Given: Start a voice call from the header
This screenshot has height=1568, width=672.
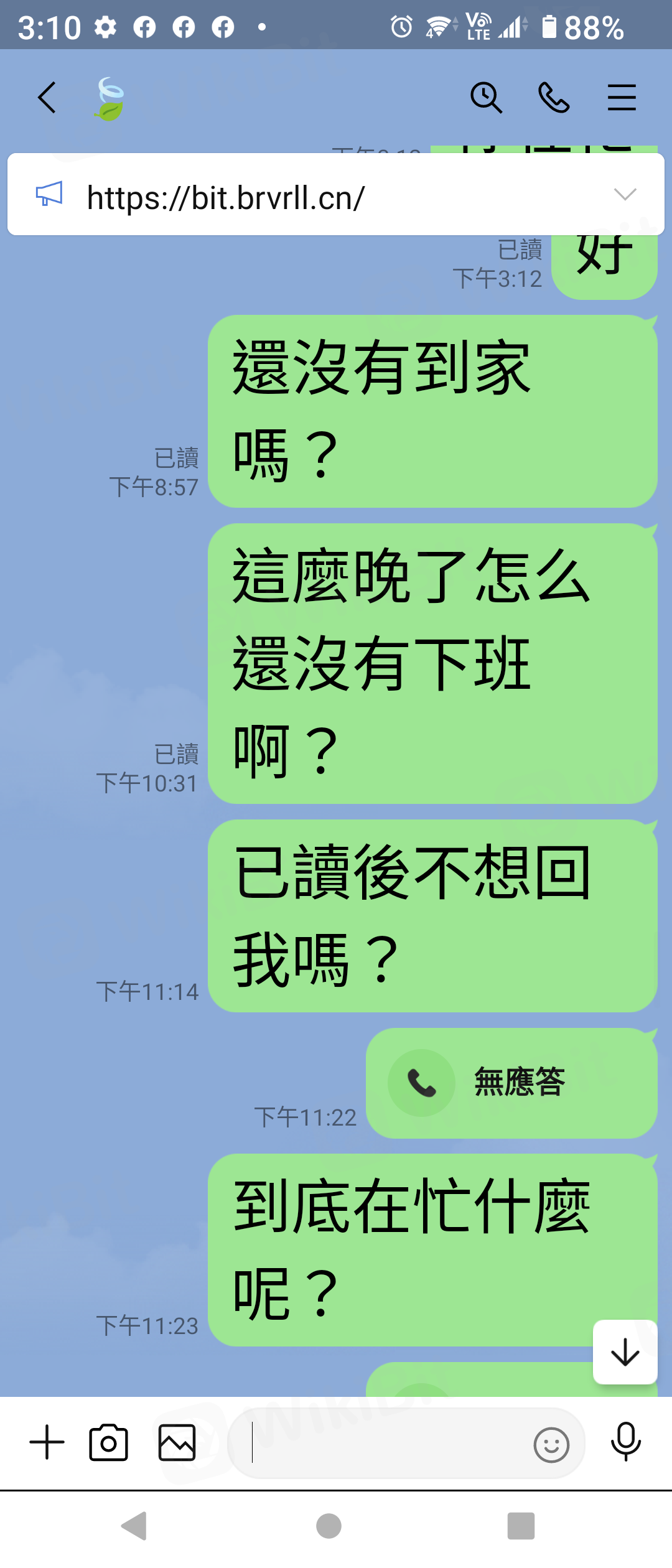Looking at the screenshot, I should tap(554, 98).
